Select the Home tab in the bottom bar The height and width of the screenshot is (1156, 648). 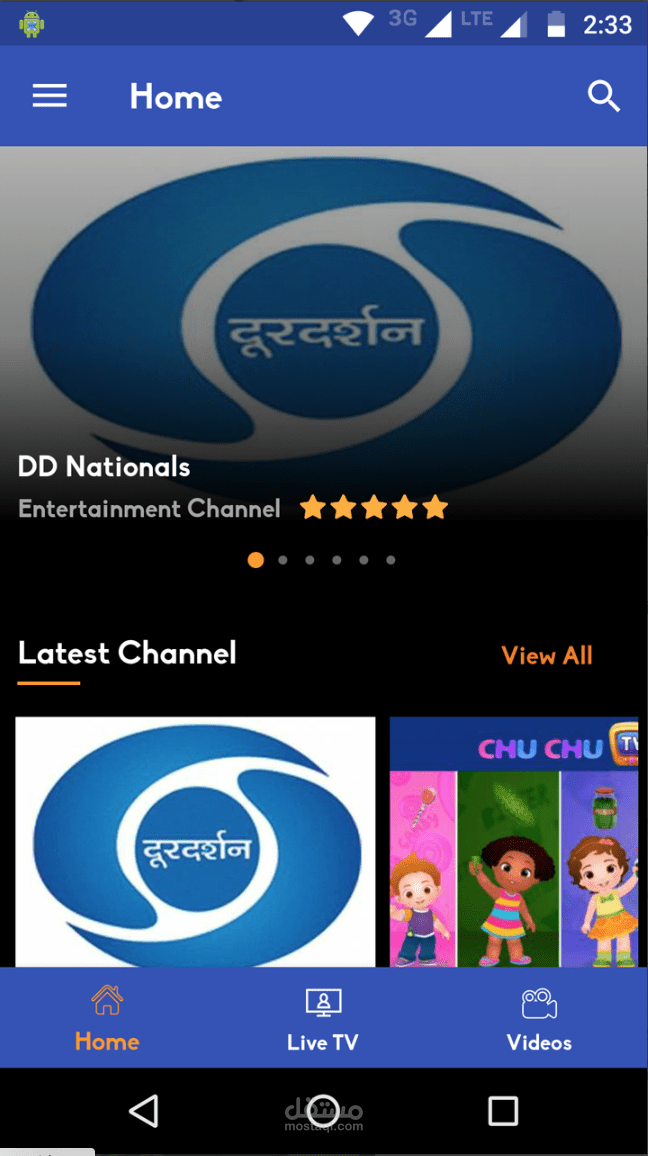(x=107, y=1018)
